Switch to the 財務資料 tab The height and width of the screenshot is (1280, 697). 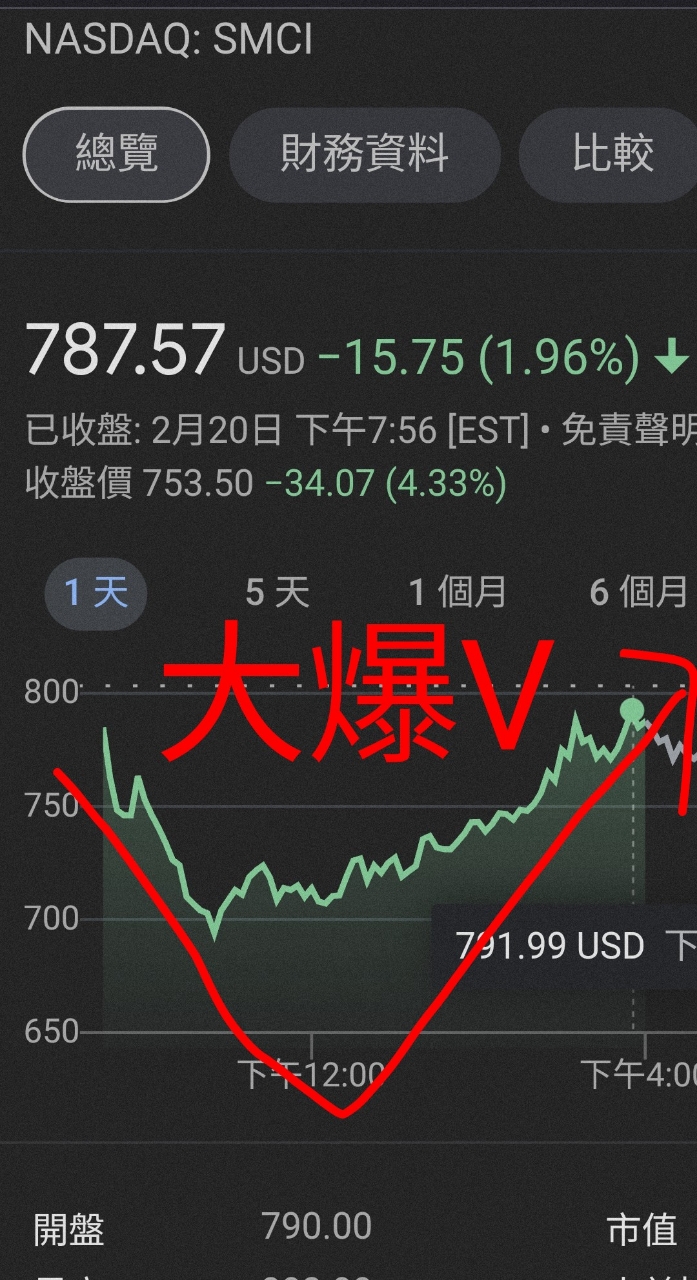point(365,155)
